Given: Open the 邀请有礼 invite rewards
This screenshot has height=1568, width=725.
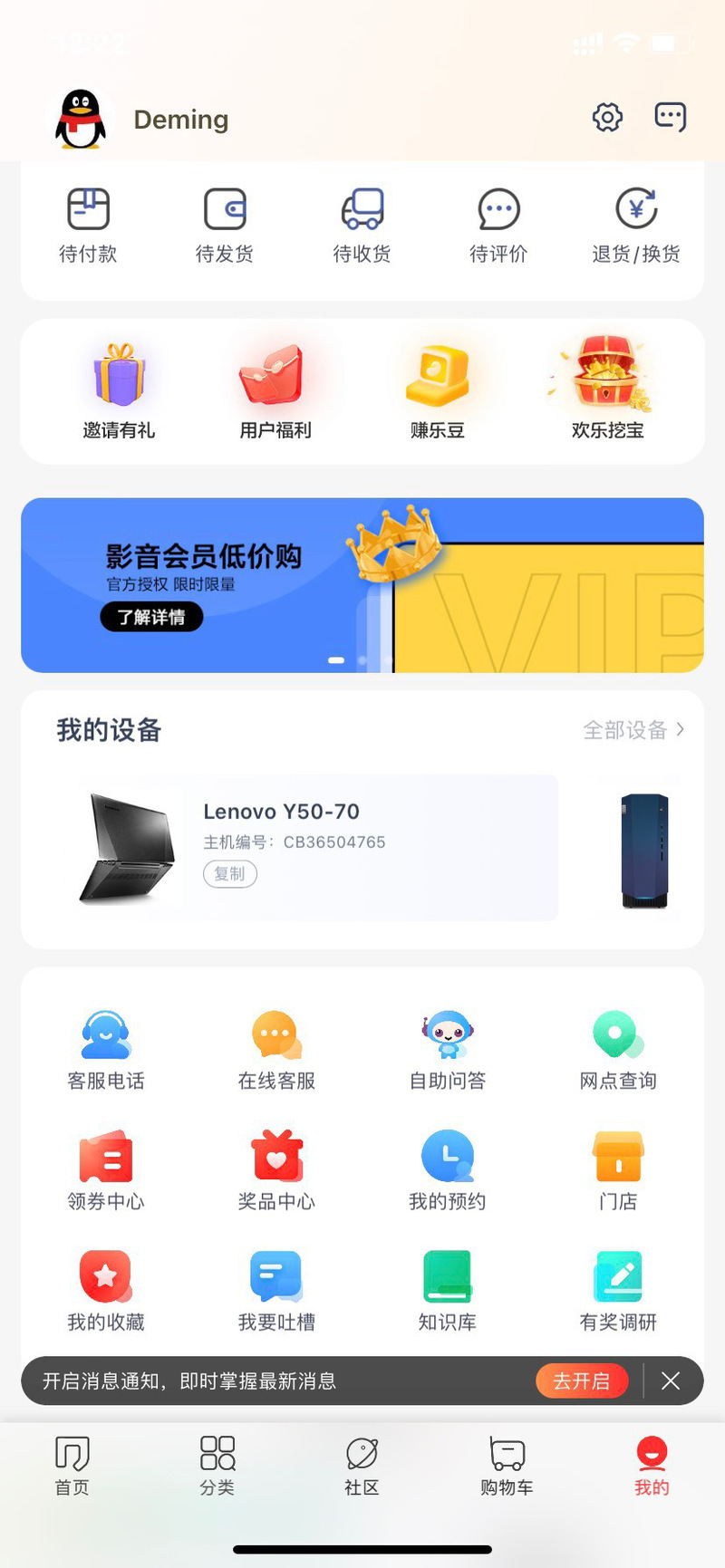Looking at the screenshot, I should point(119,391).
